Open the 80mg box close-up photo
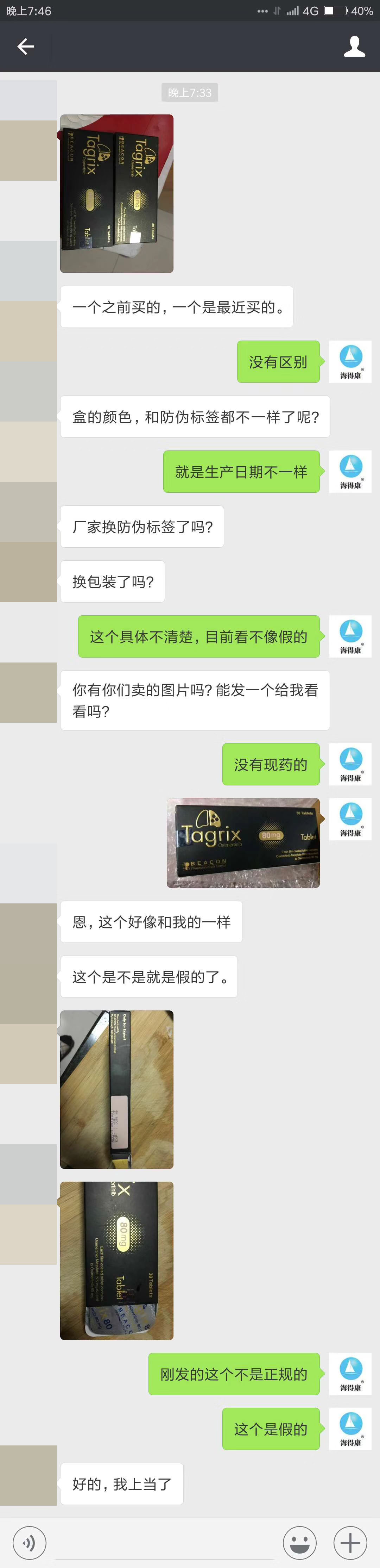 point(117,1261)
